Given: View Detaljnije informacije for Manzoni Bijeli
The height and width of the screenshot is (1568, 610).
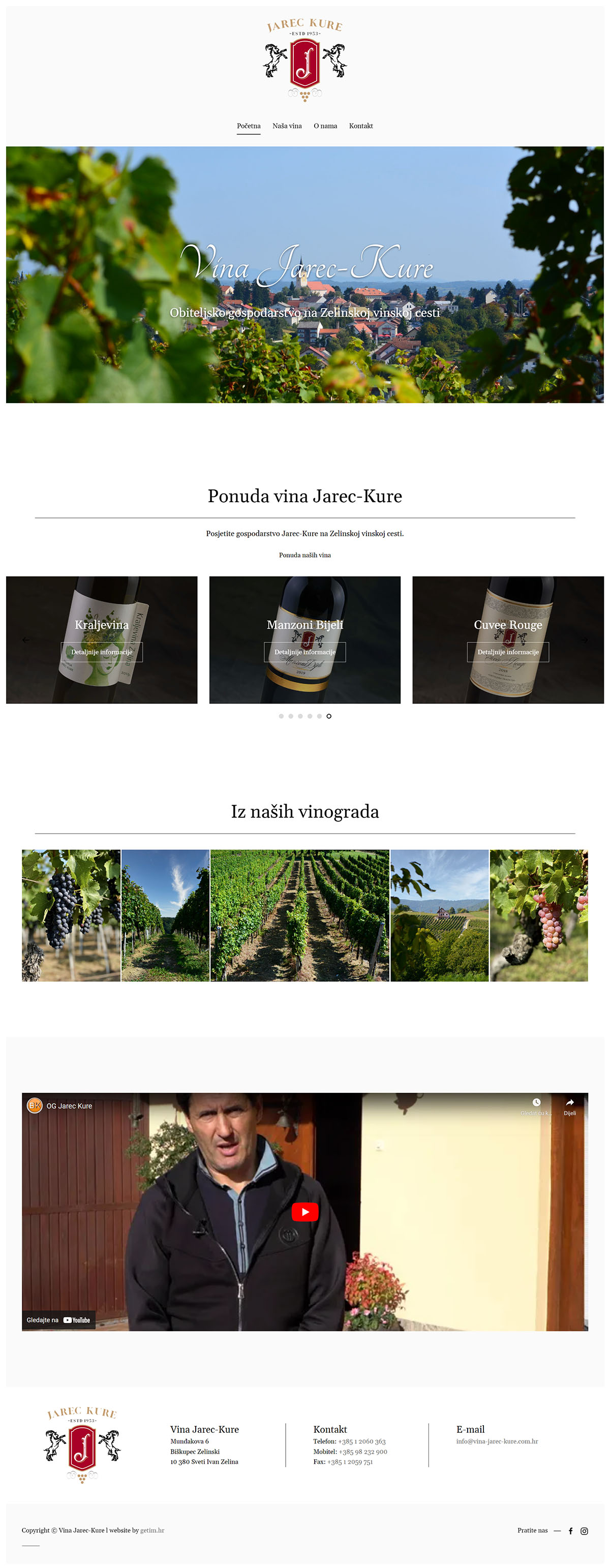Looking at the screenshot, I should (x=304, y=652).
